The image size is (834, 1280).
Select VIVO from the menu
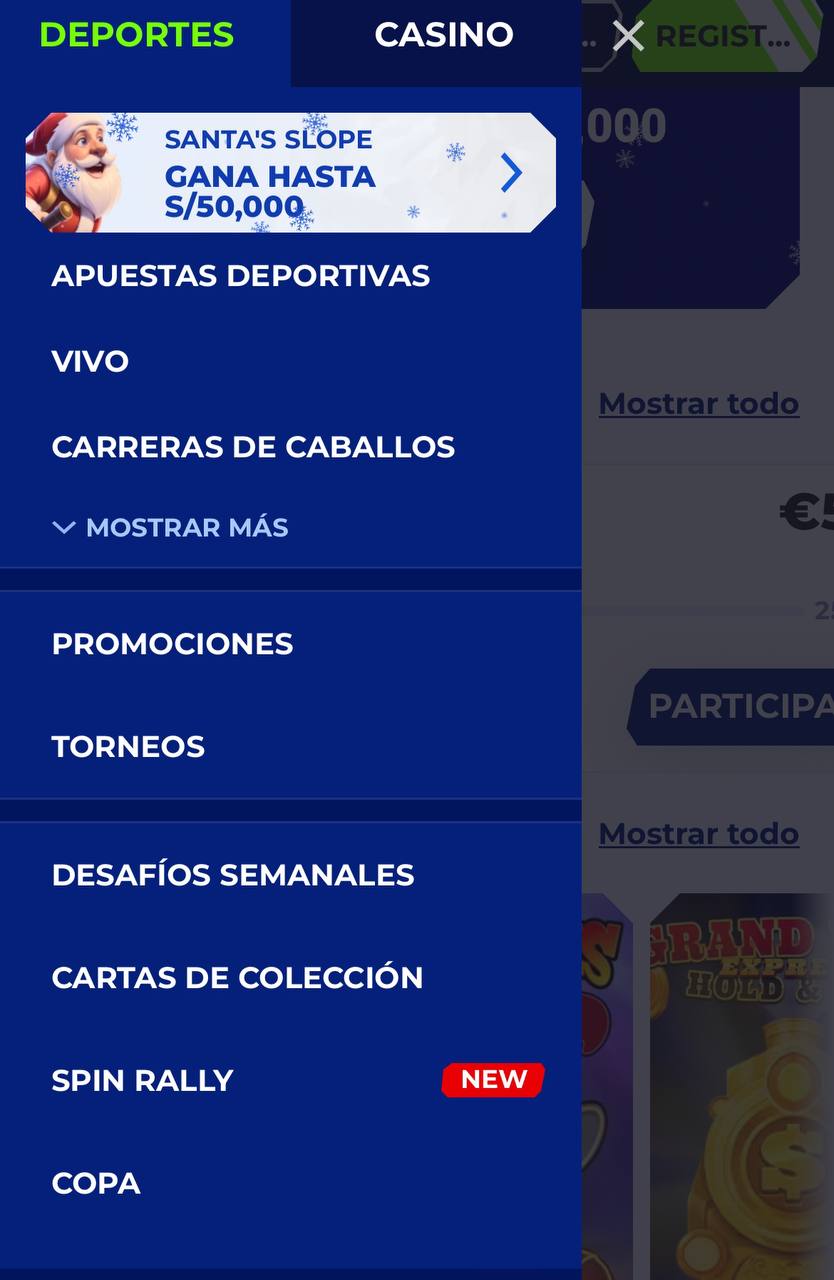(x=90, y=361)
